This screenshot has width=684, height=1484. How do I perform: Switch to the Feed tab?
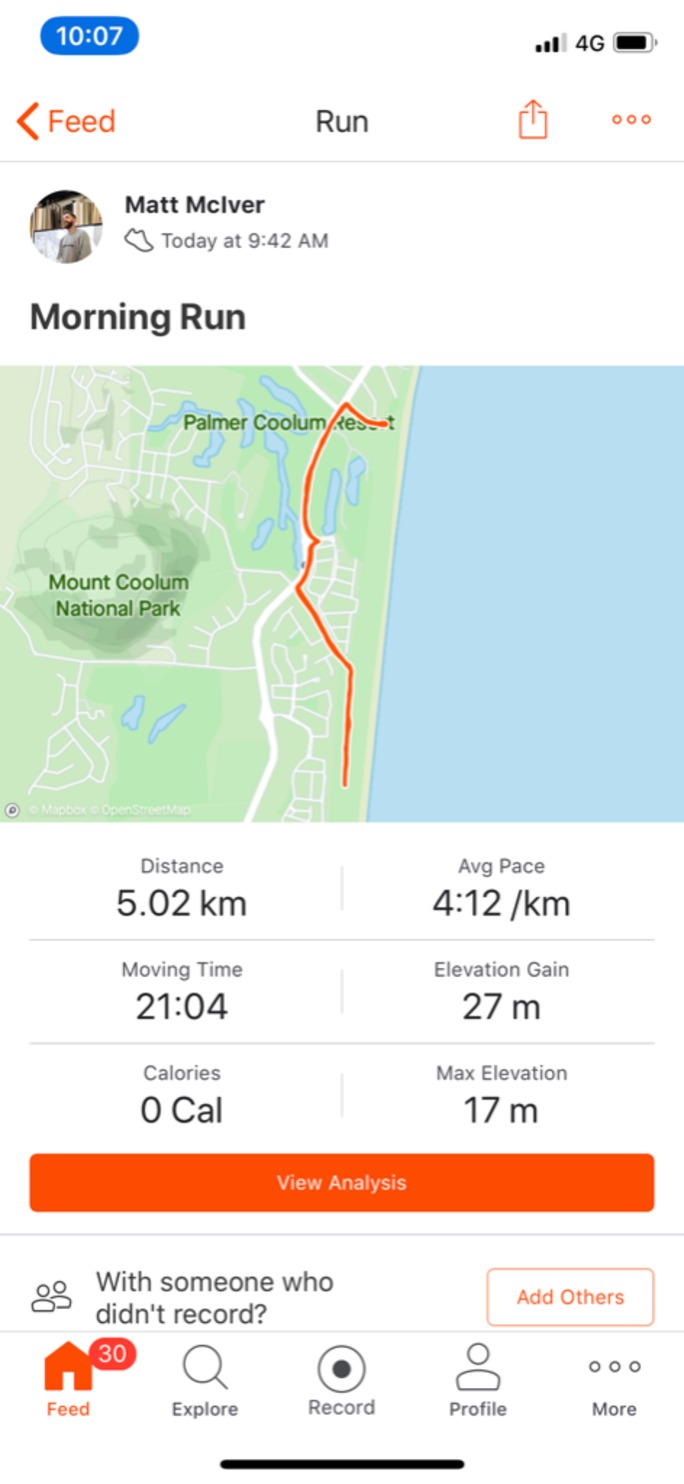coord(68,1381)
